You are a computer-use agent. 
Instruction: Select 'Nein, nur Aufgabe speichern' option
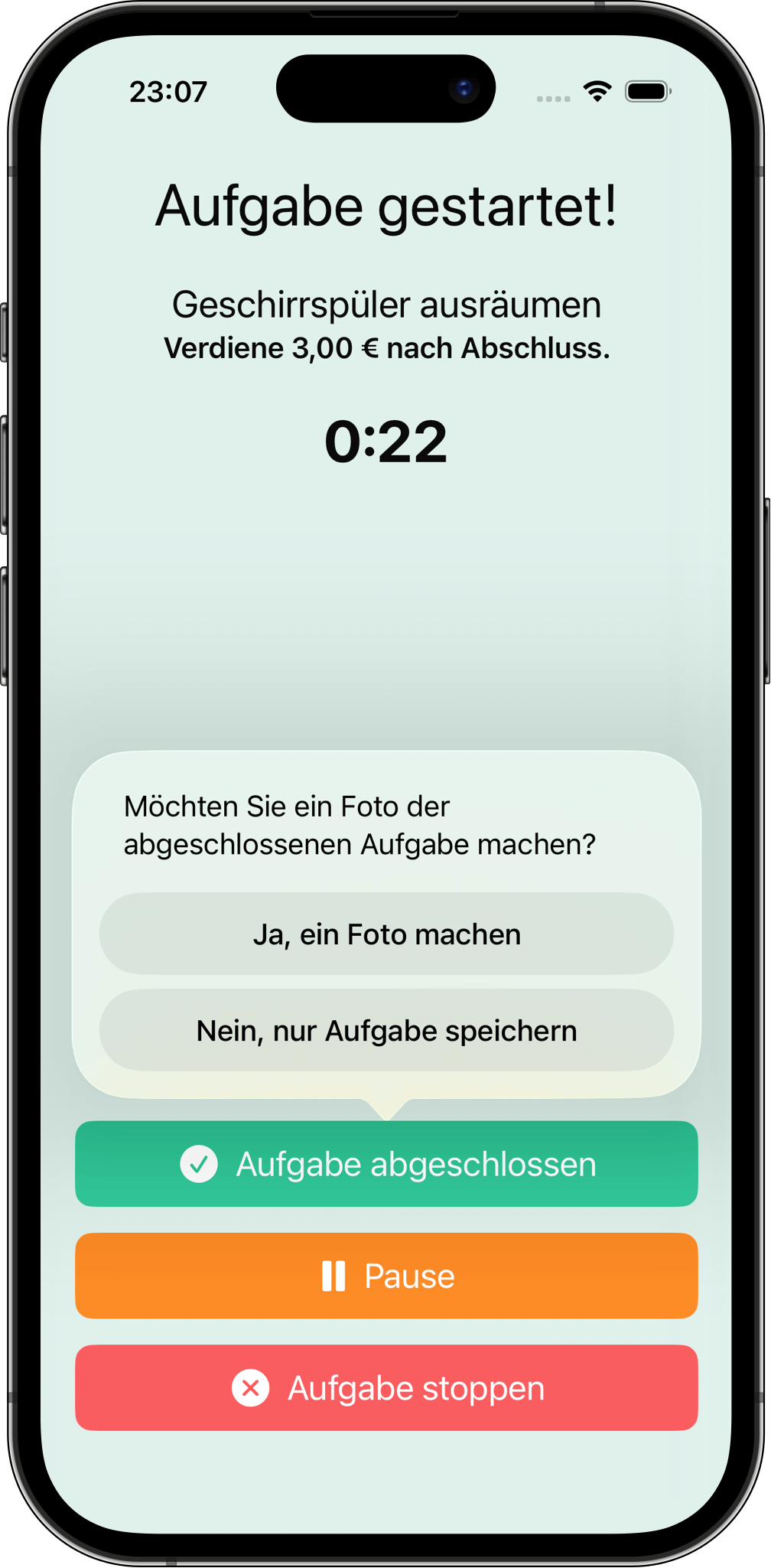coord(385,1030)
